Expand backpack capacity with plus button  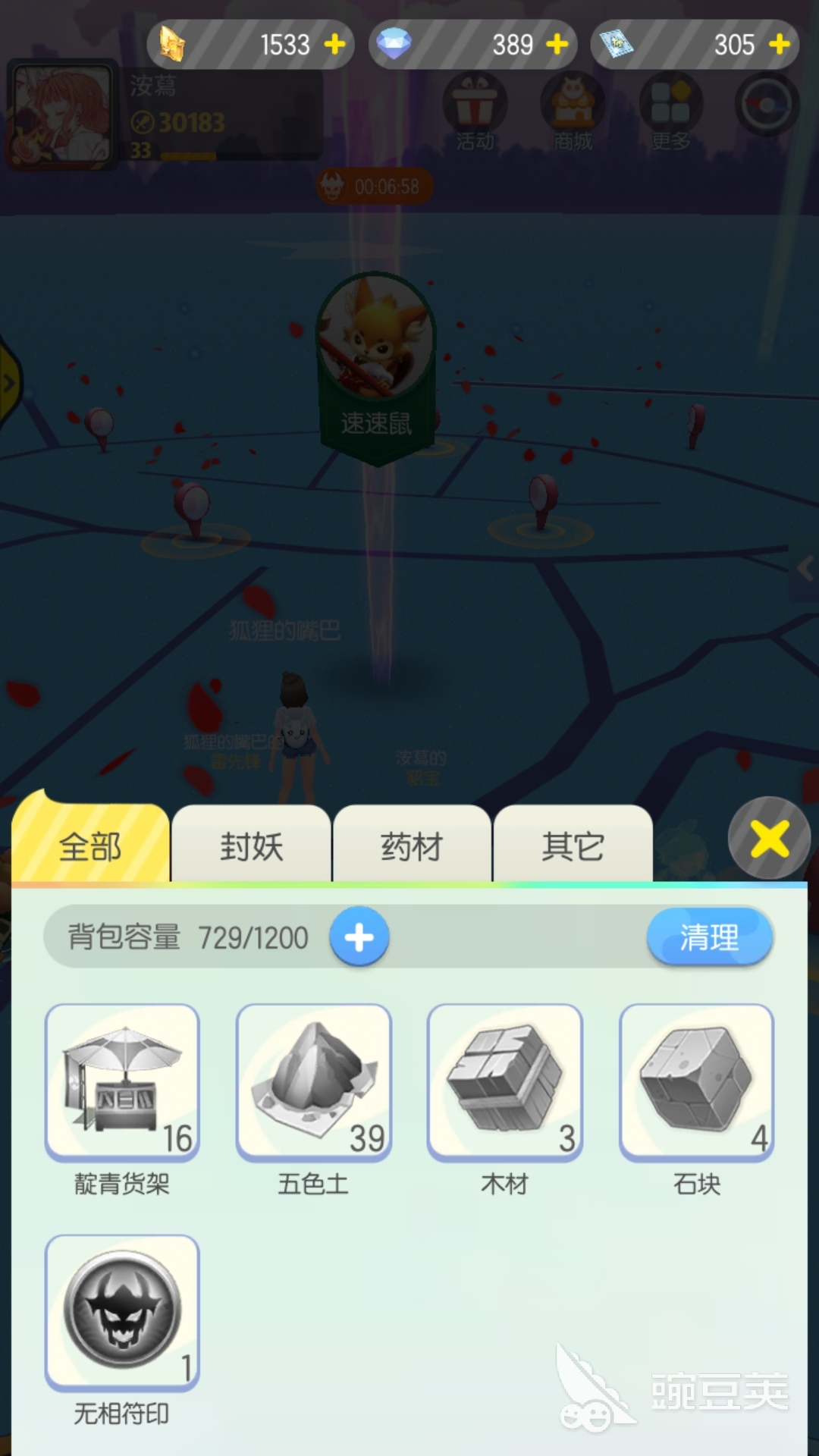(x=359, y=937)
